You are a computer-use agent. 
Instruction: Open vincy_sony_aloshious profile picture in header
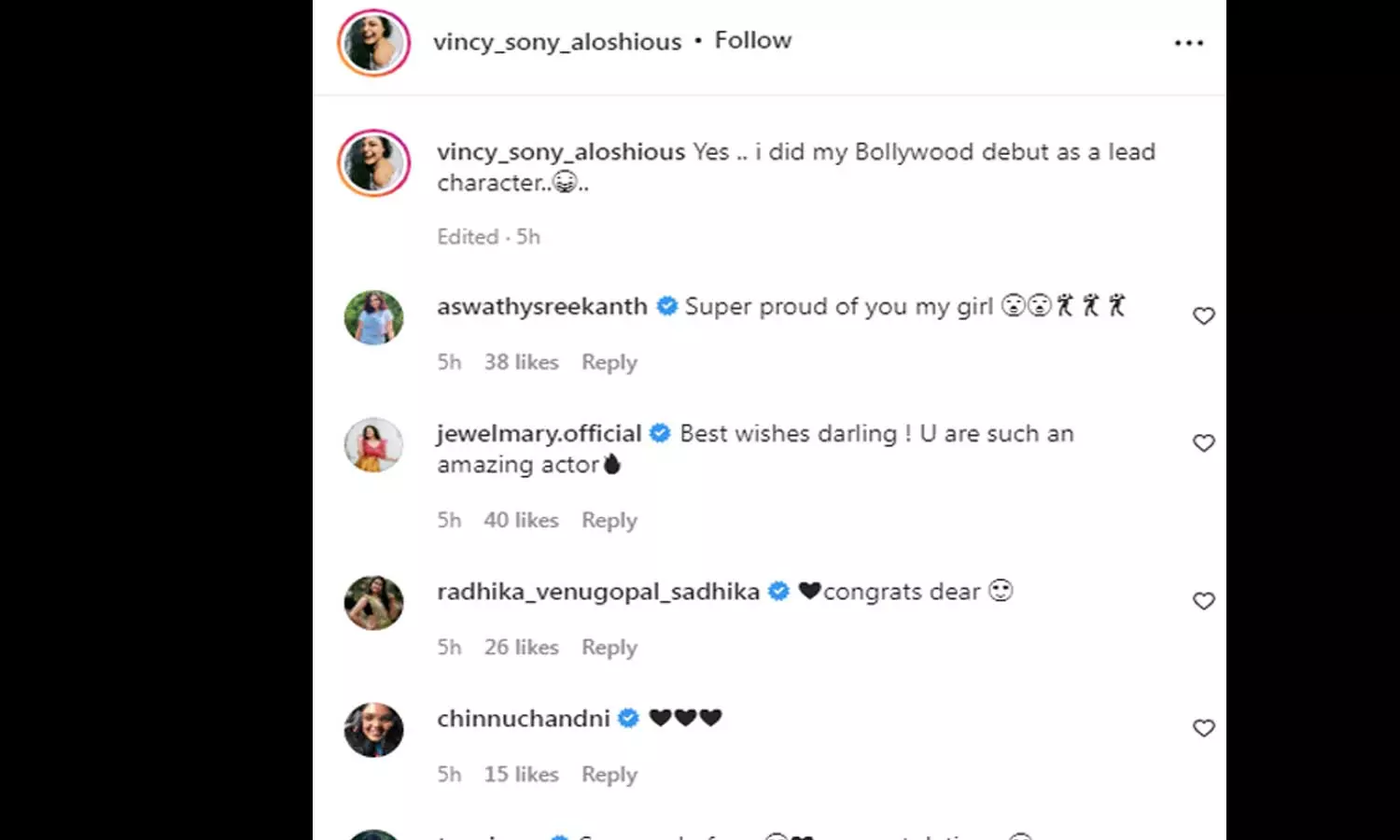click(x=373, y=43)
